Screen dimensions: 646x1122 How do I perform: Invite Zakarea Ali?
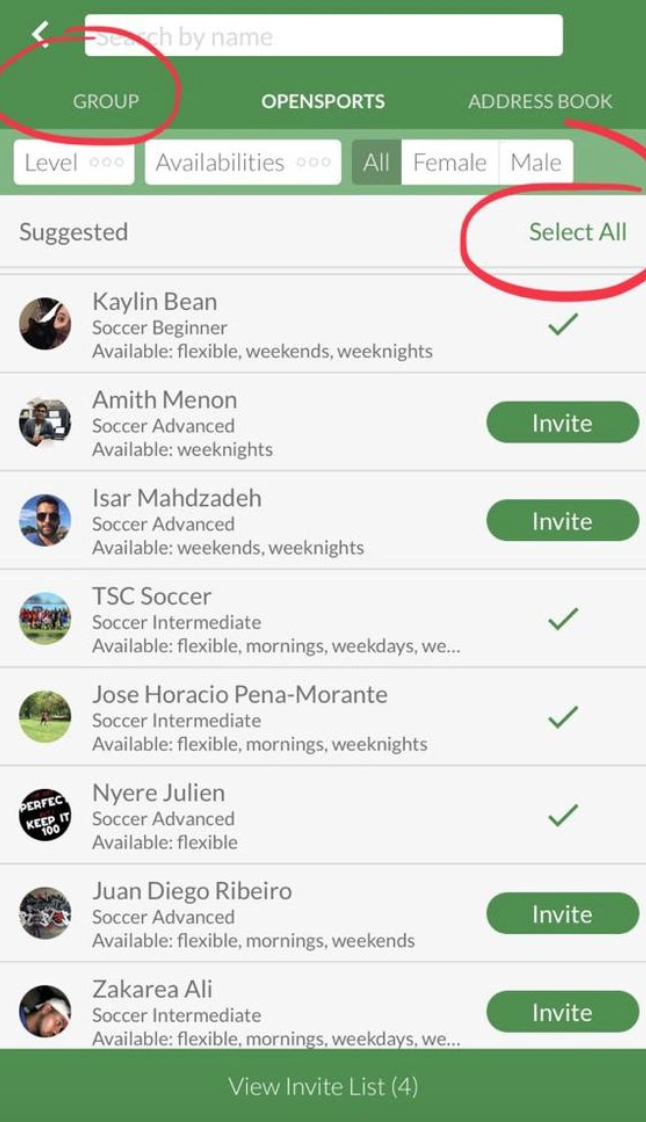click(562, 1012)
